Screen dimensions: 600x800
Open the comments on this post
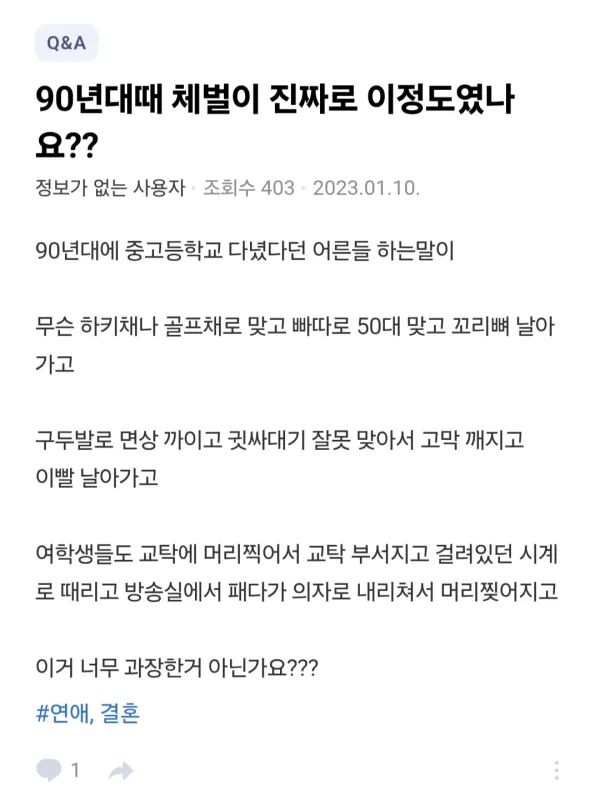(57, 770)
